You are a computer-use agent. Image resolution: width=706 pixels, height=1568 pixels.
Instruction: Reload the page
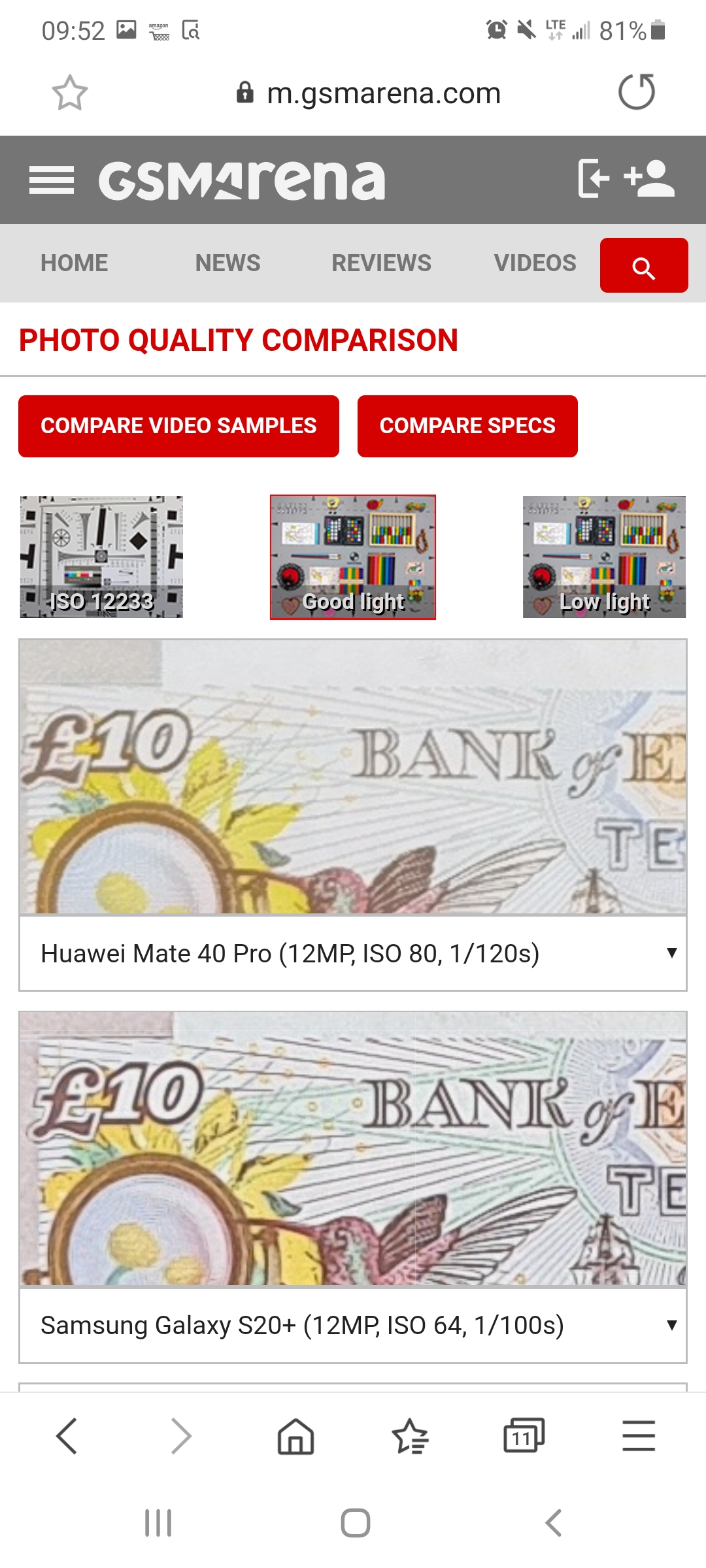[x=636, y=91]
